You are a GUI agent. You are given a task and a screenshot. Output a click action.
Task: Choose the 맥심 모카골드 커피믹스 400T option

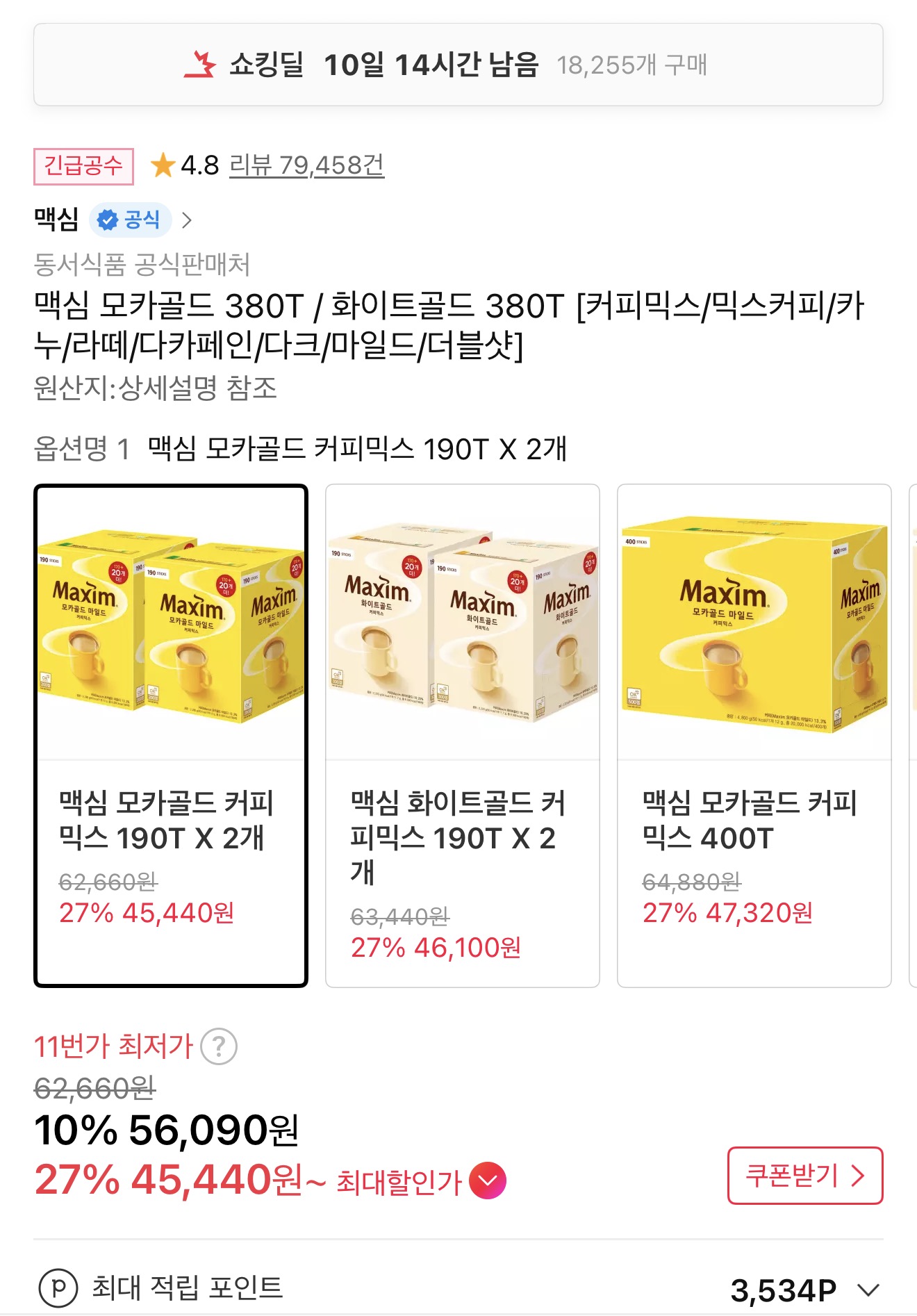(x=754, y=735)
